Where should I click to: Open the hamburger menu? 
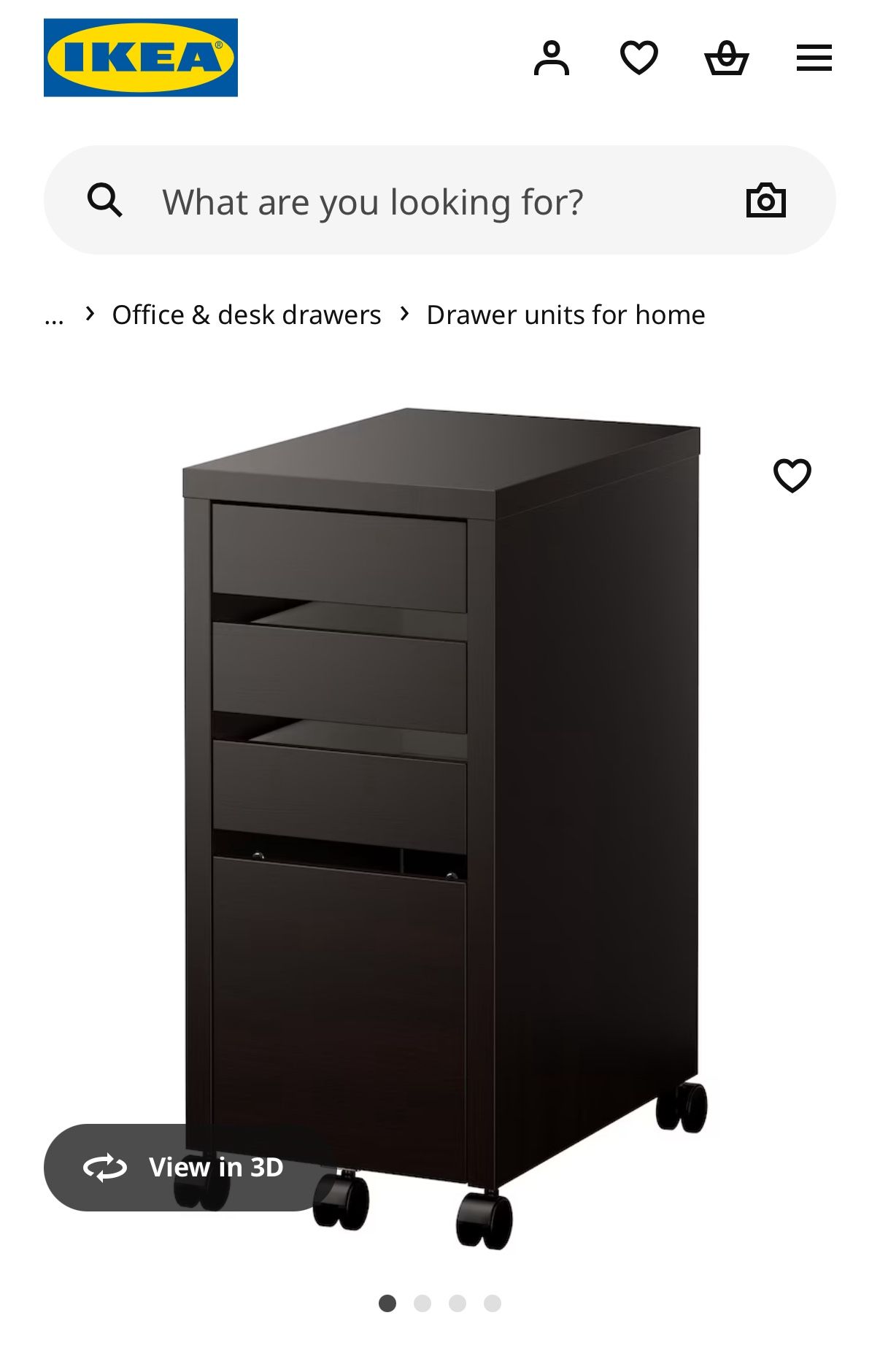point(814,58)
